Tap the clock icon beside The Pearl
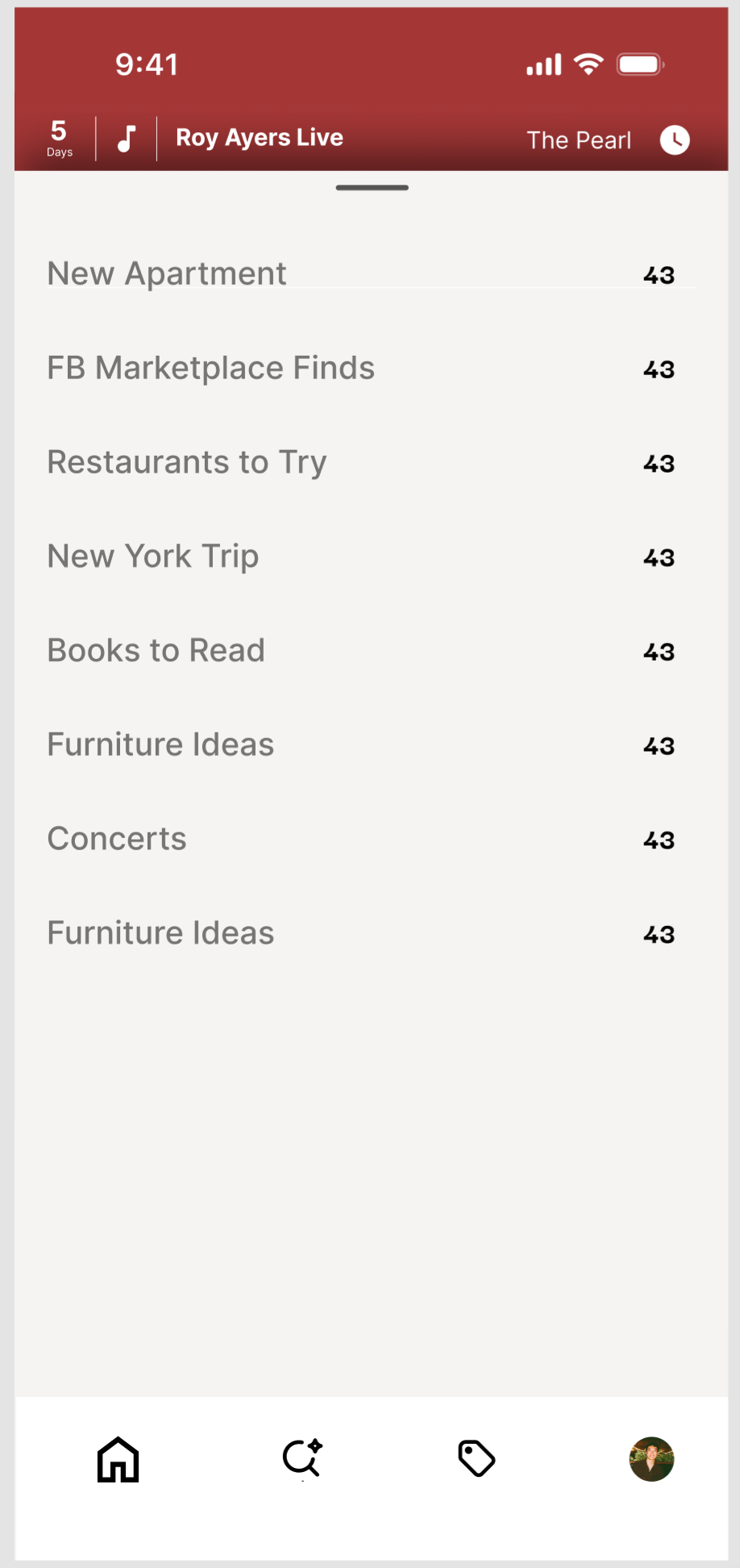The height and width of the screenshot is (1568, 740). (x=675, y=140)
